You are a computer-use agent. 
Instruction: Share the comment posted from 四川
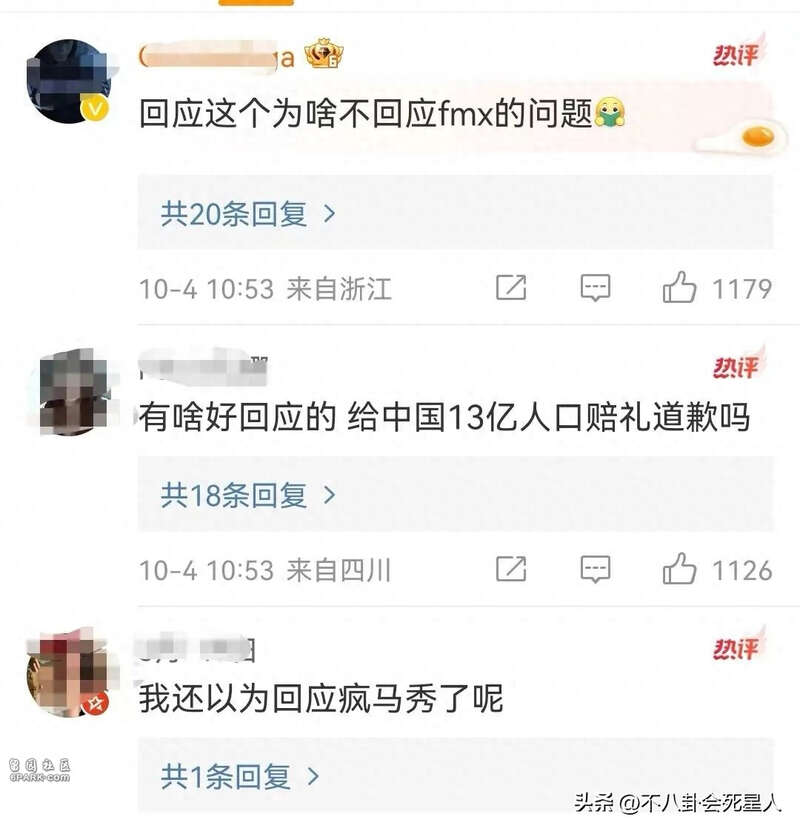point(511,570)
